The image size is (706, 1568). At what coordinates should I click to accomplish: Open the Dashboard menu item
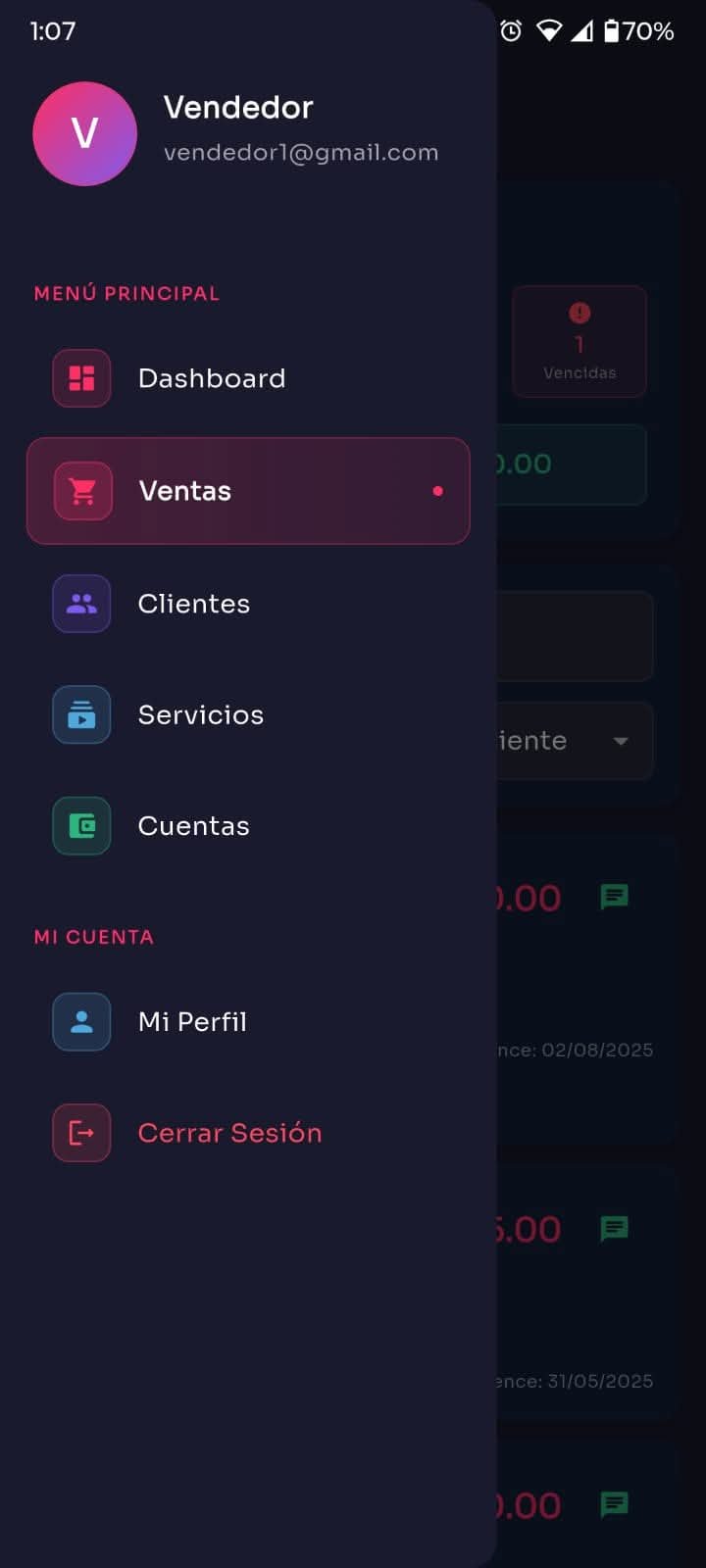[211, 378]
